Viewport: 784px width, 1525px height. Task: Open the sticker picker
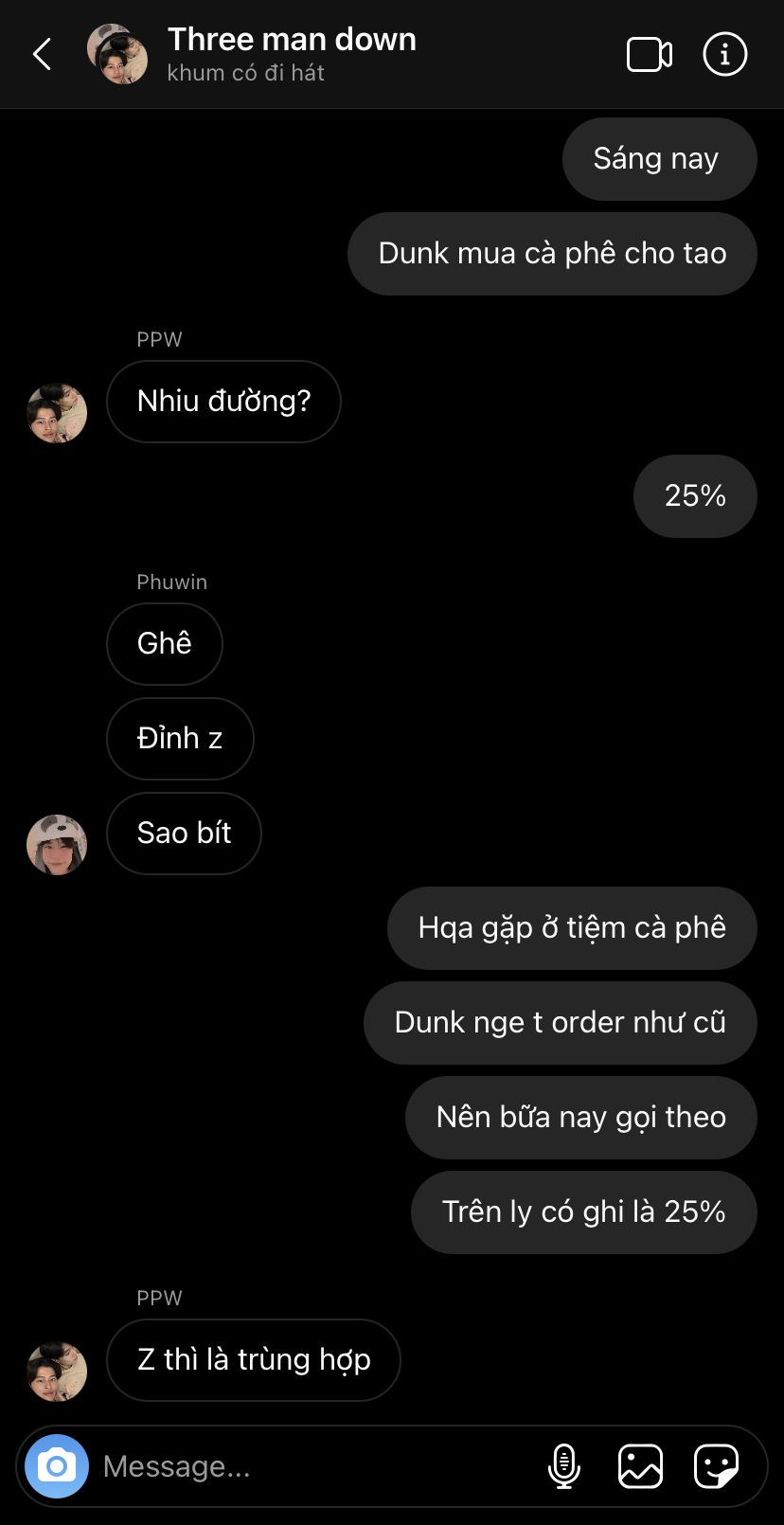[x=716, y=1466]
